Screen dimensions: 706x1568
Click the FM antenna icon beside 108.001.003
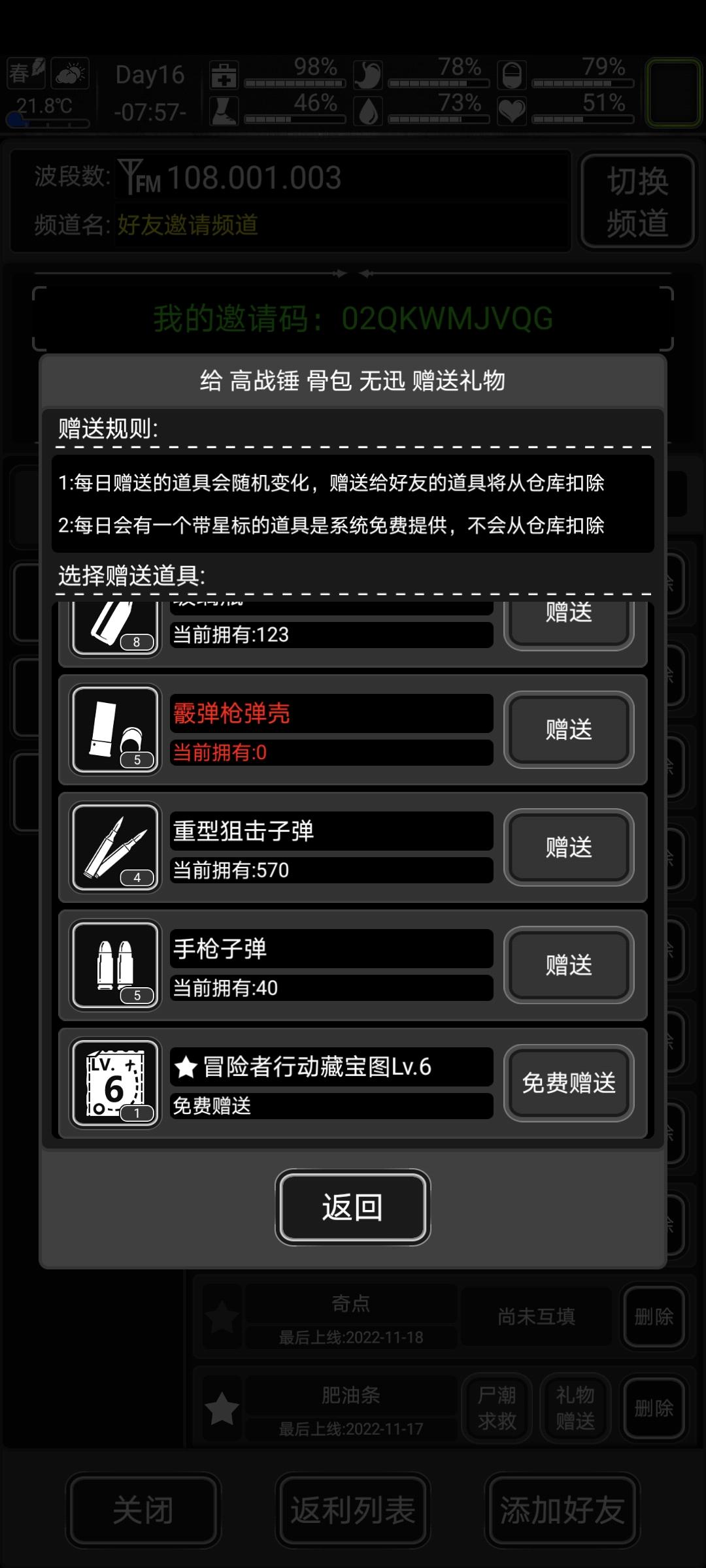pos(135,176)
